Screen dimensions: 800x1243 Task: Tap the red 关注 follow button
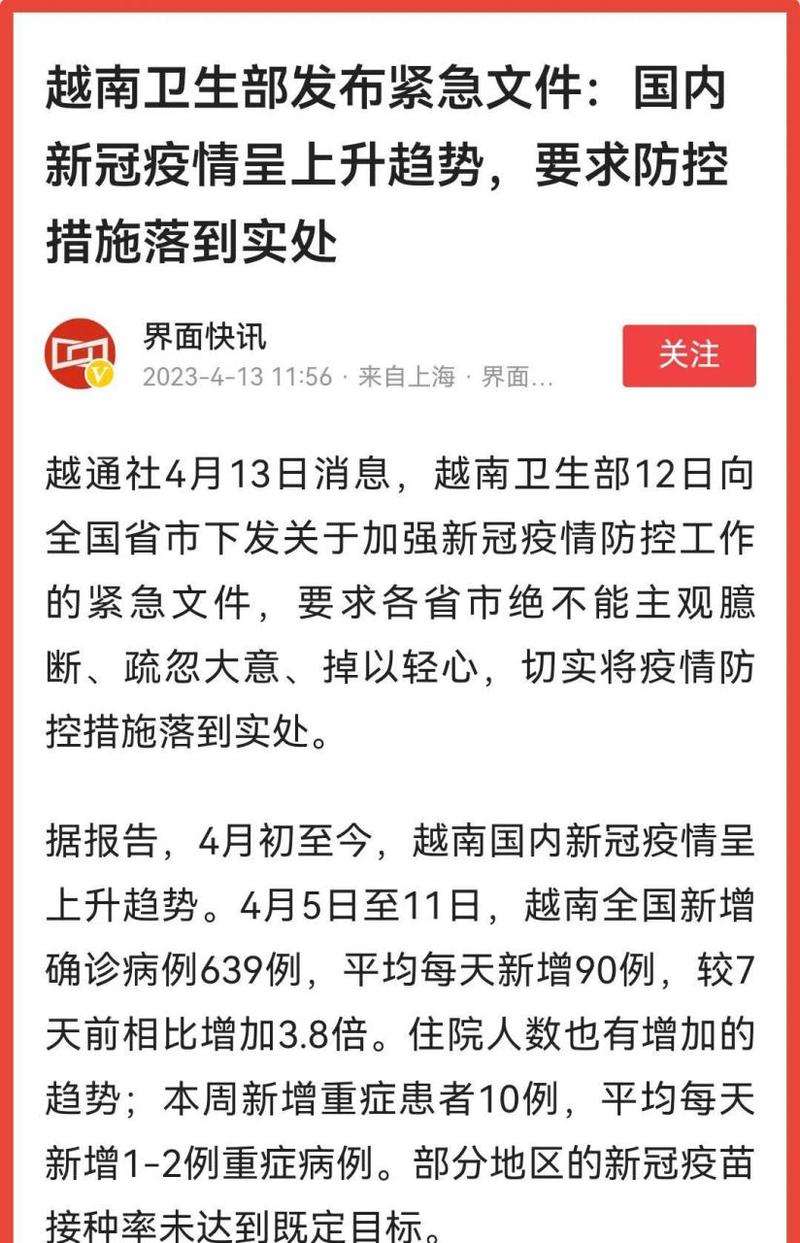tap(688, 355)
